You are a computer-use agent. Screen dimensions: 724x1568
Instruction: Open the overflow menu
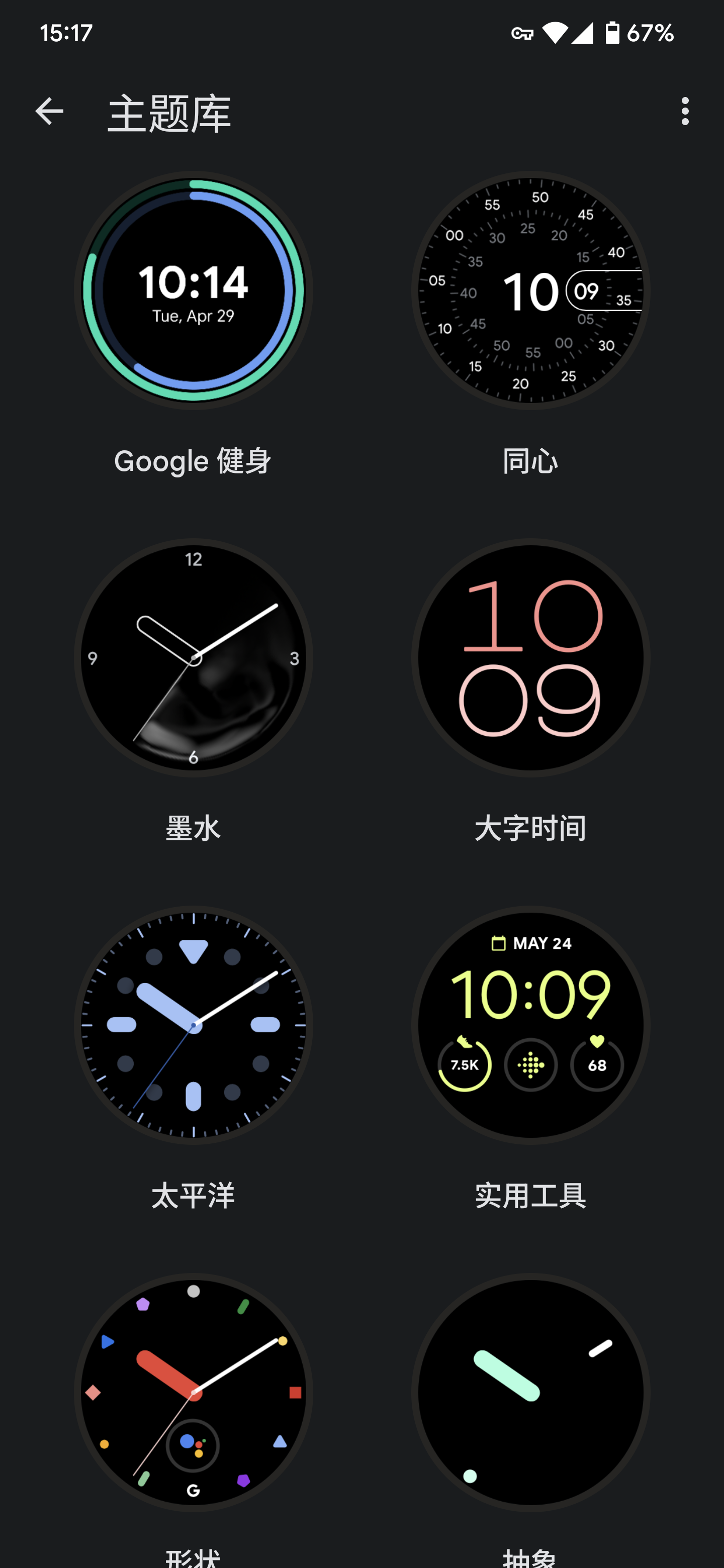pyautogui.click(x=685, y=112)
